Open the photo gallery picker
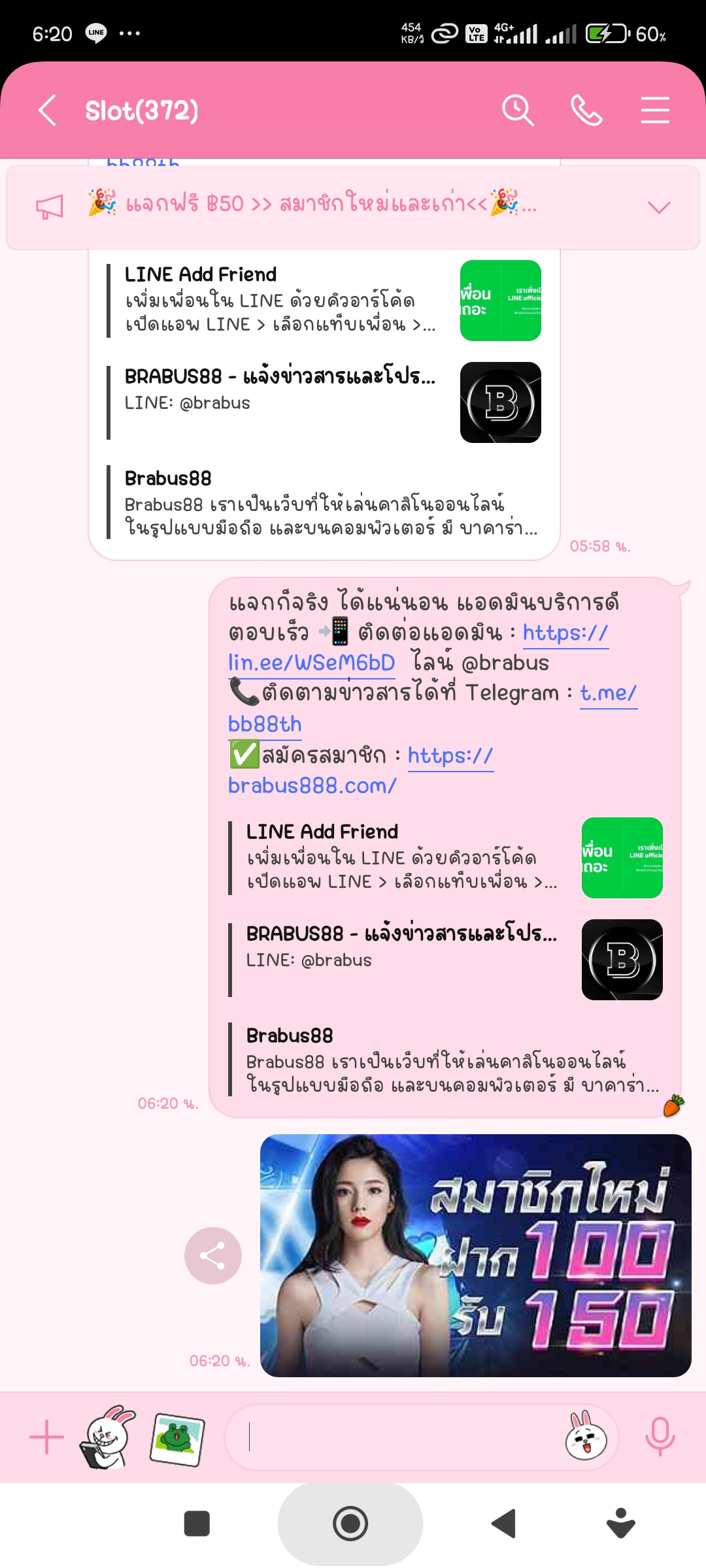The height and width of the screenshot is (1568, 706). coord(176,1437)
